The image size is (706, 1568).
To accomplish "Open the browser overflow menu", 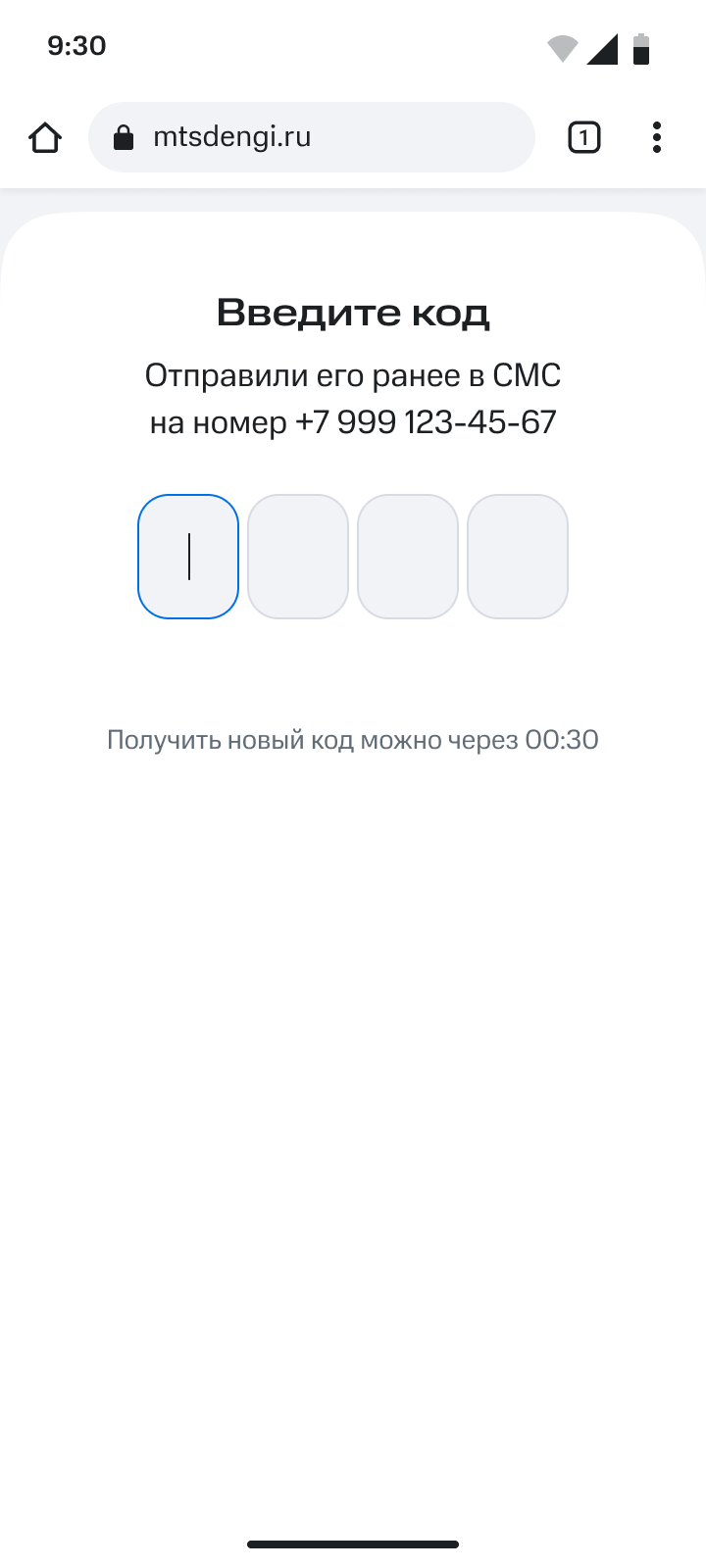I will tap(656, 138).
